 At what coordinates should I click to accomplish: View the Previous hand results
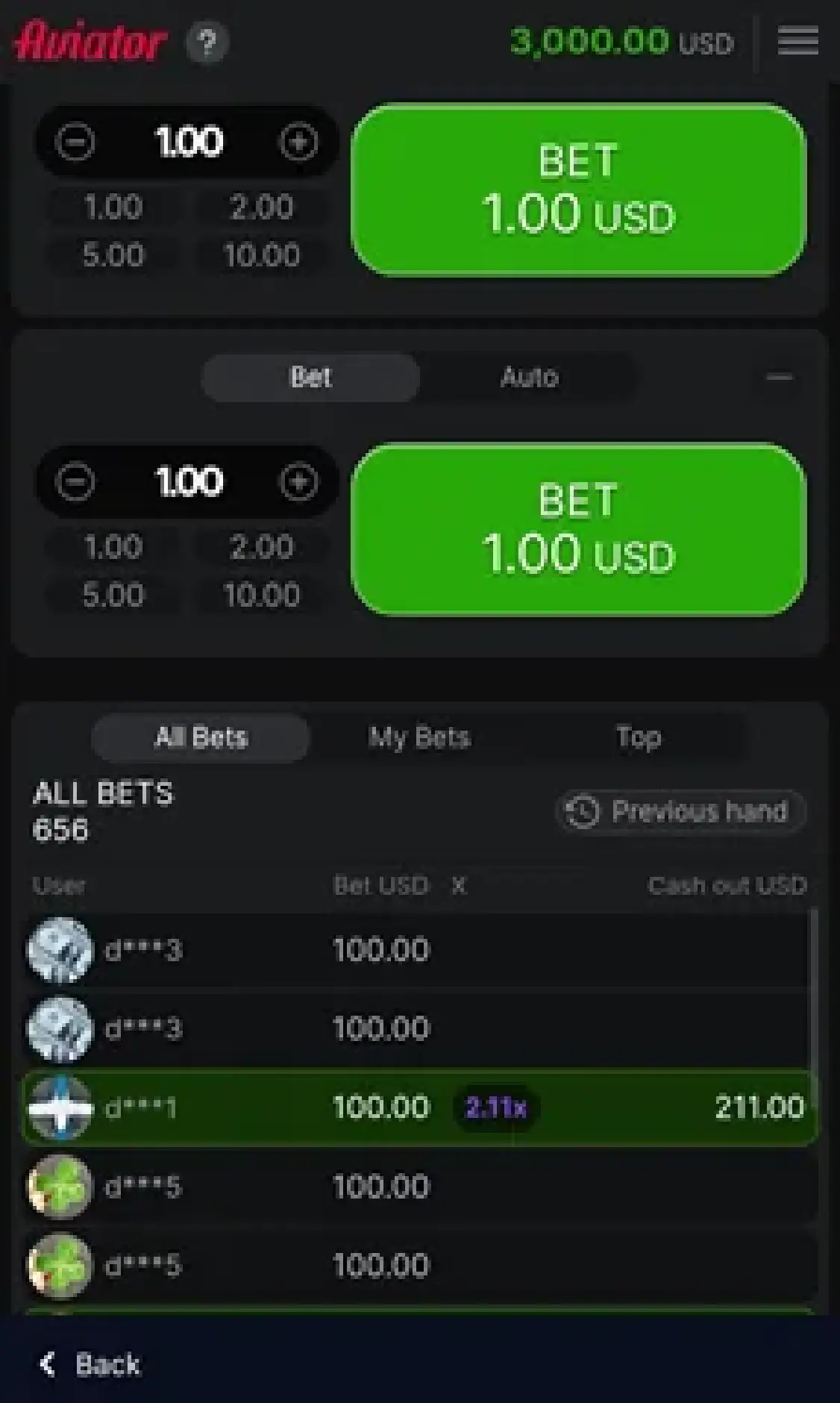tap(680, 811)
